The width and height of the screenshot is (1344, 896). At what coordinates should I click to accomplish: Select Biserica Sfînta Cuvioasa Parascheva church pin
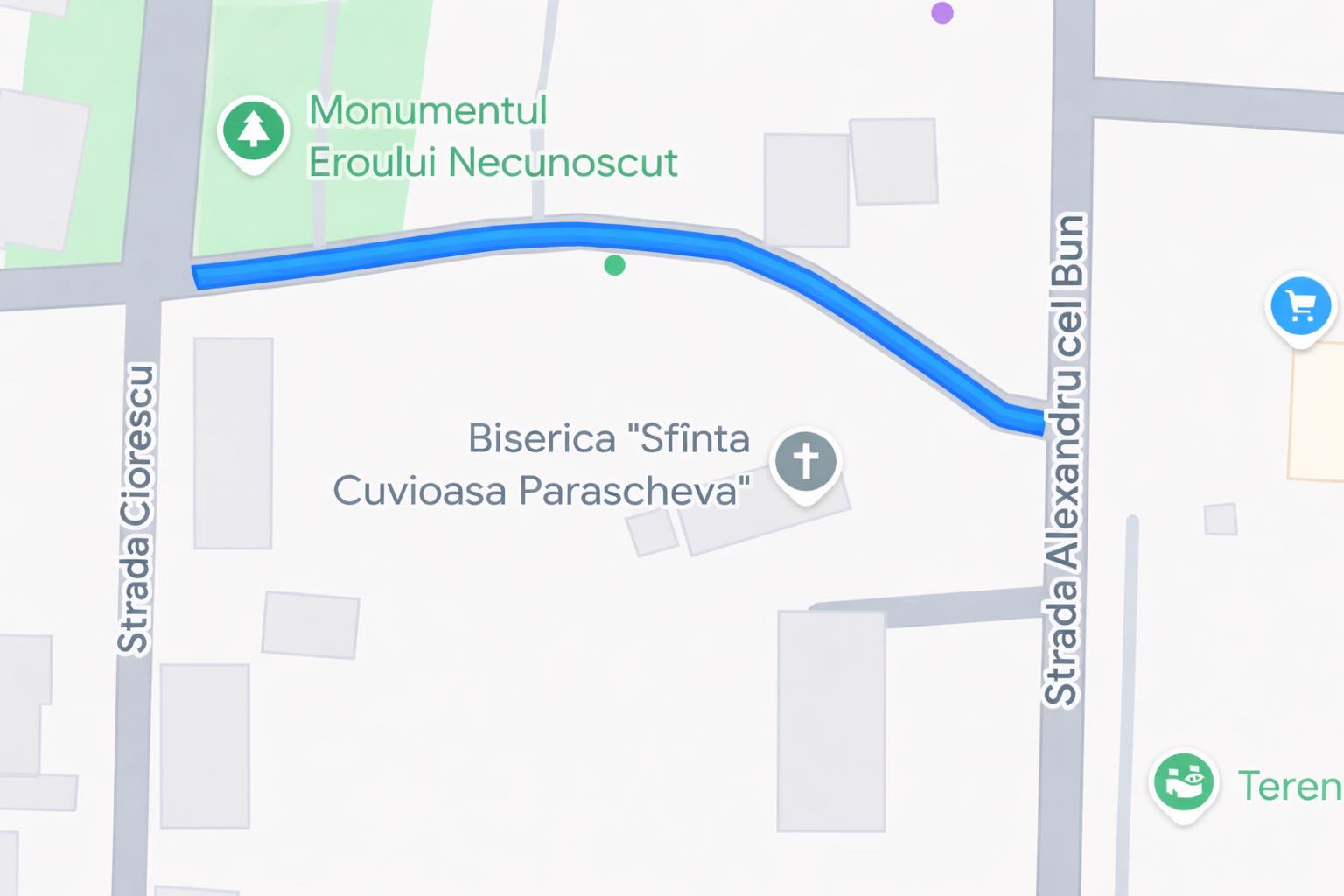[x=805, y=461]
